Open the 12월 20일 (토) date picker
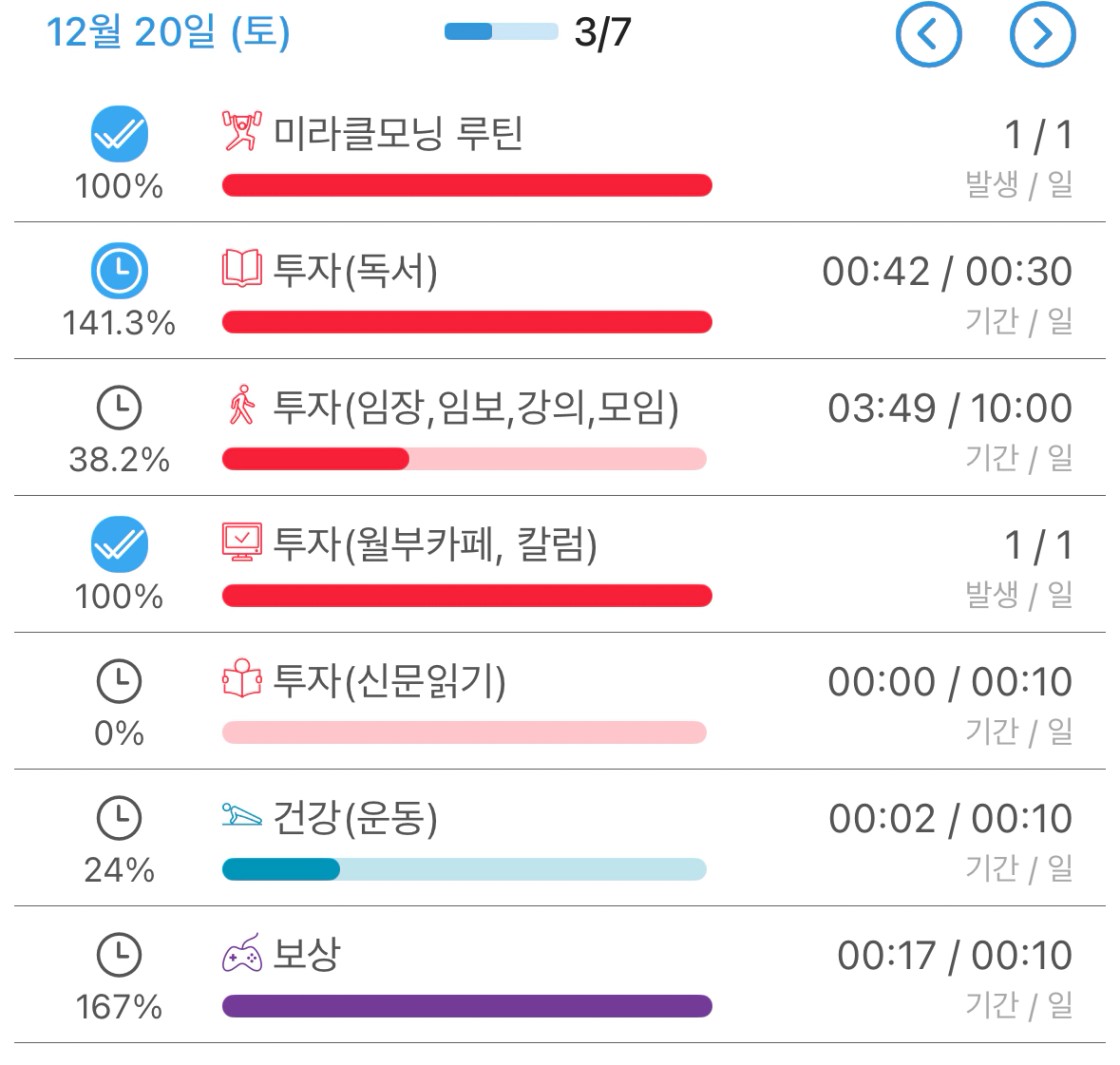 click(168, 34)
